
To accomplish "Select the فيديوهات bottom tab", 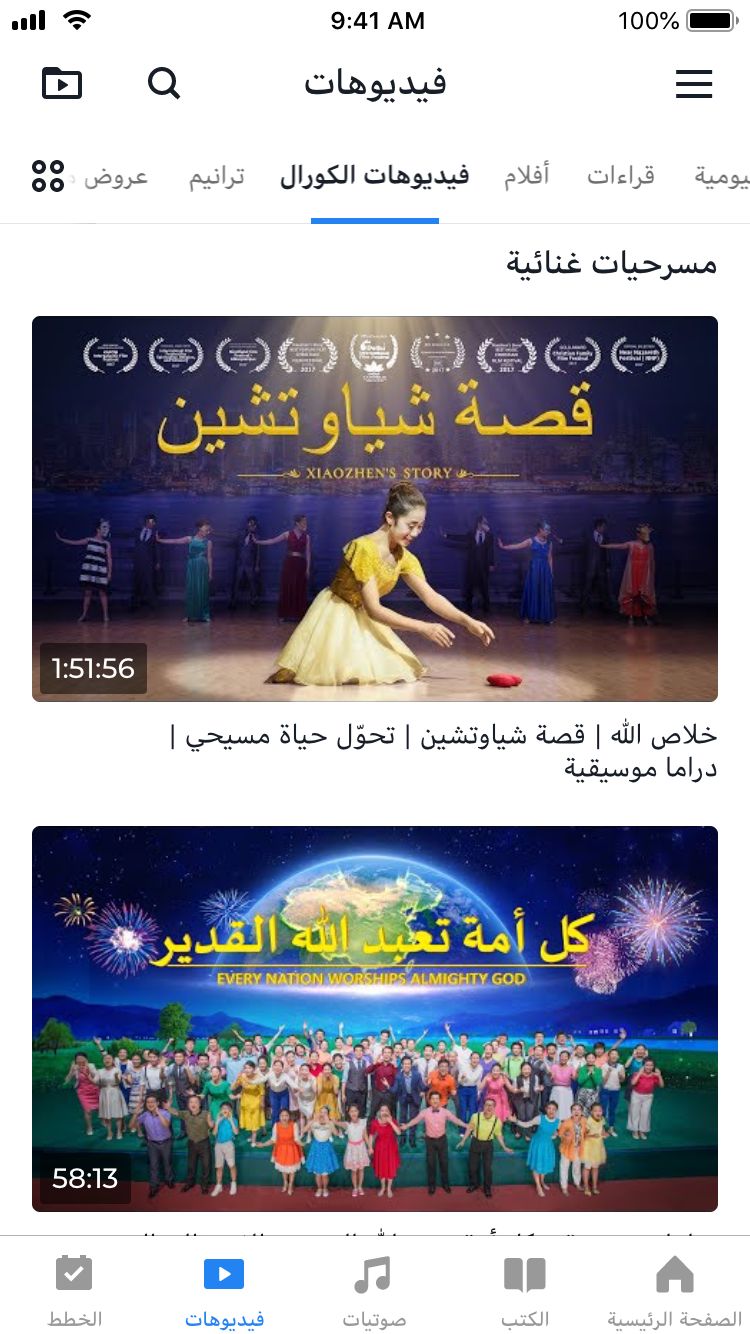I will [x=224, y=1290].
